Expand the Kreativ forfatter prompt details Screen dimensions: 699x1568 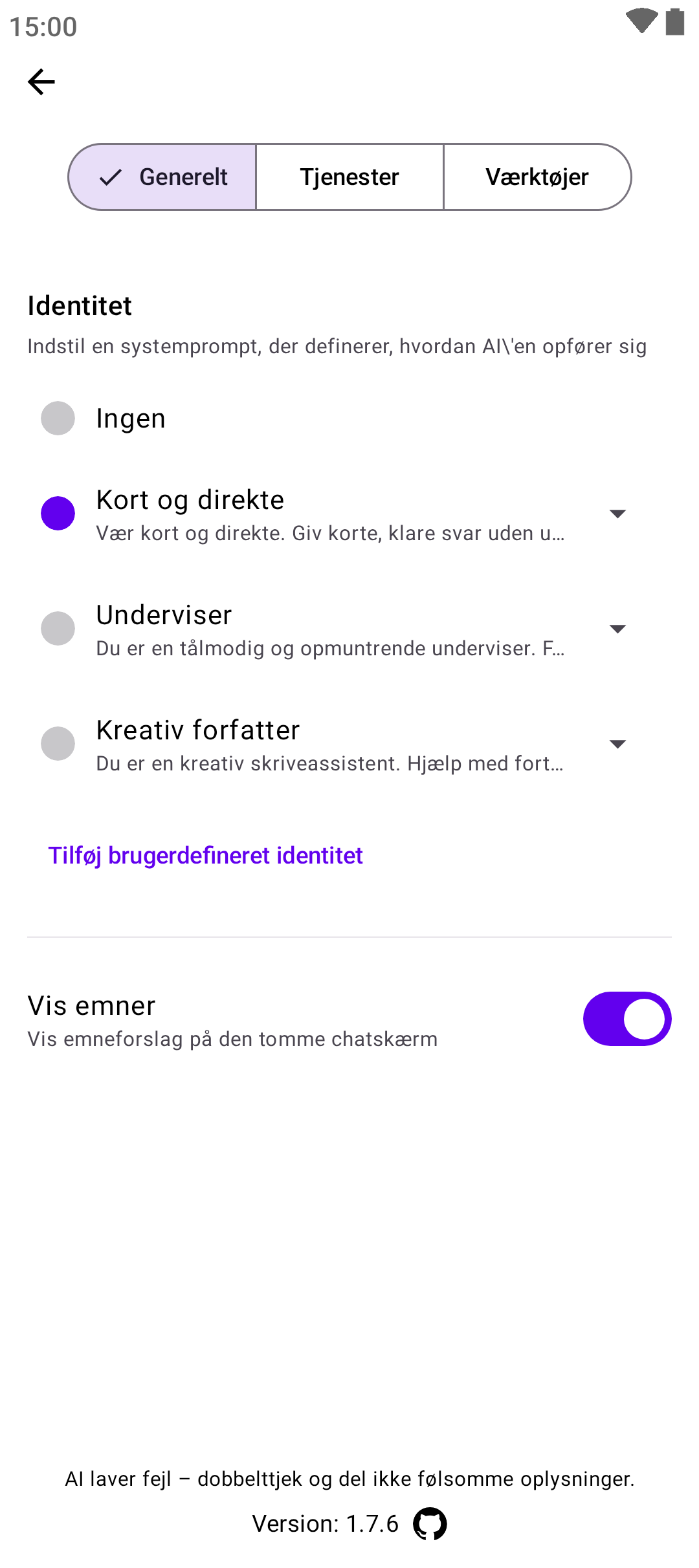coord(617,744)
